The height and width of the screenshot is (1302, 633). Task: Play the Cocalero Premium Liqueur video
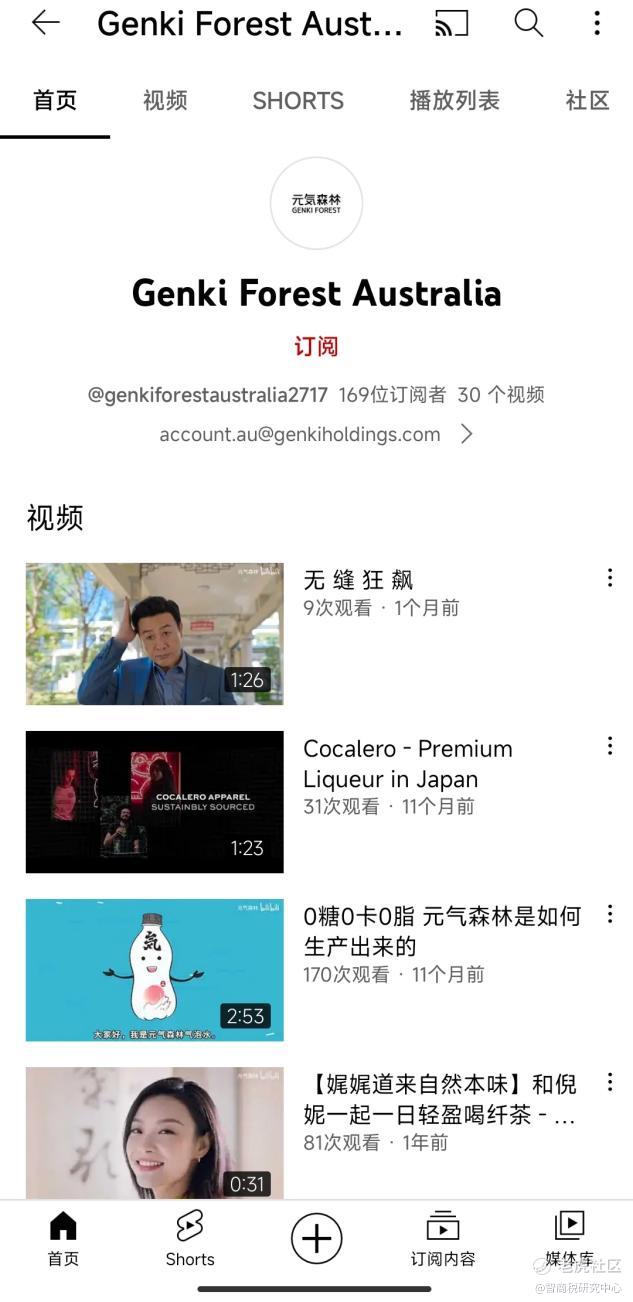click(155, 802)
